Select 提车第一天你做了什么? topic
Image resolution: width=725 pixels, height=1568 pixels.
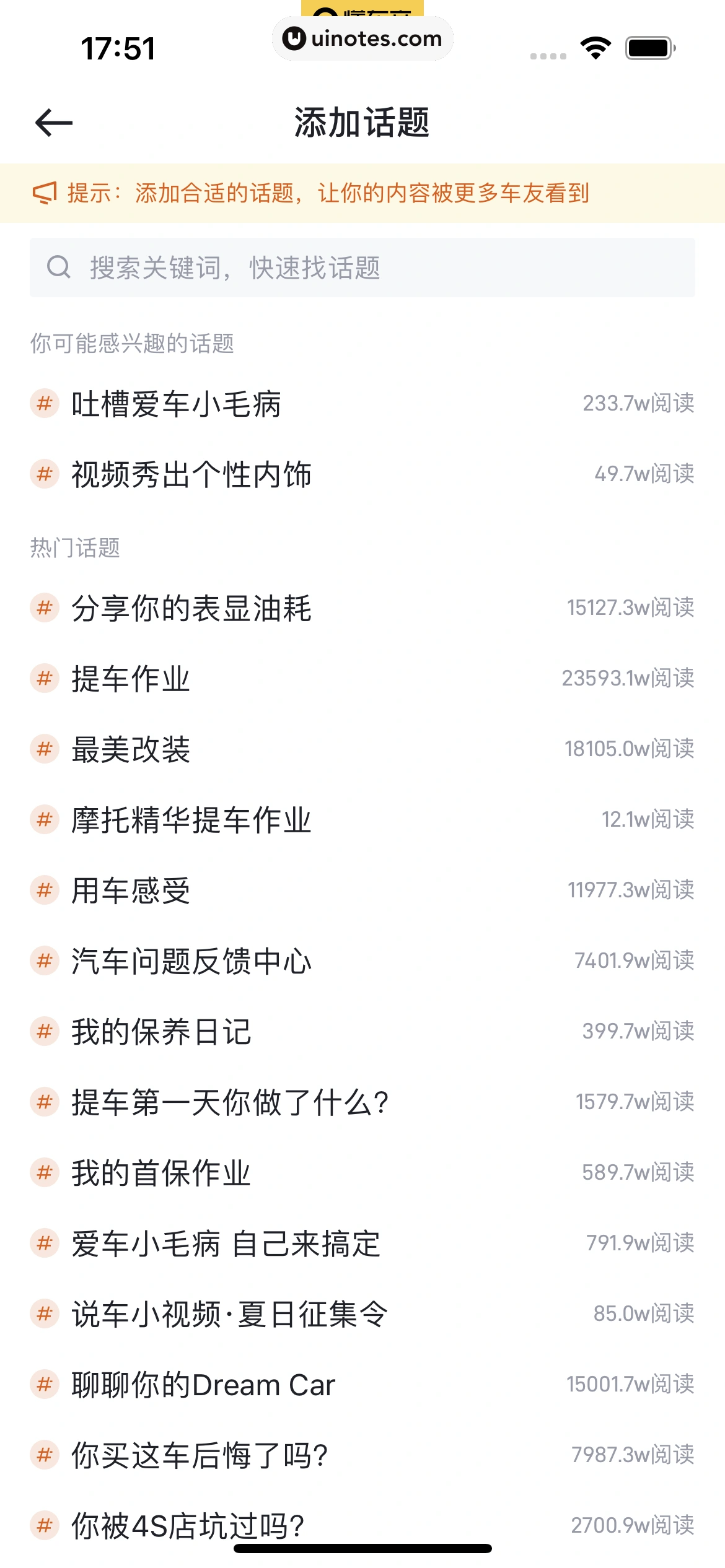230,1102
